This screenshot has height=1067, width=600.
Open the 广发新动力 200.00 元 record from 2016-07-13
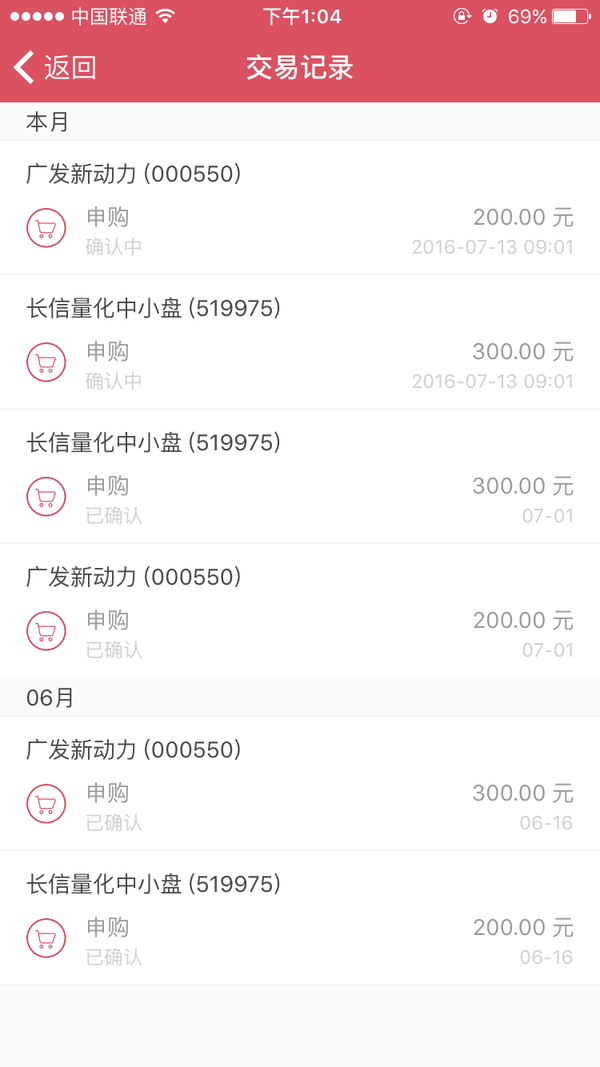tap(300, 208)
